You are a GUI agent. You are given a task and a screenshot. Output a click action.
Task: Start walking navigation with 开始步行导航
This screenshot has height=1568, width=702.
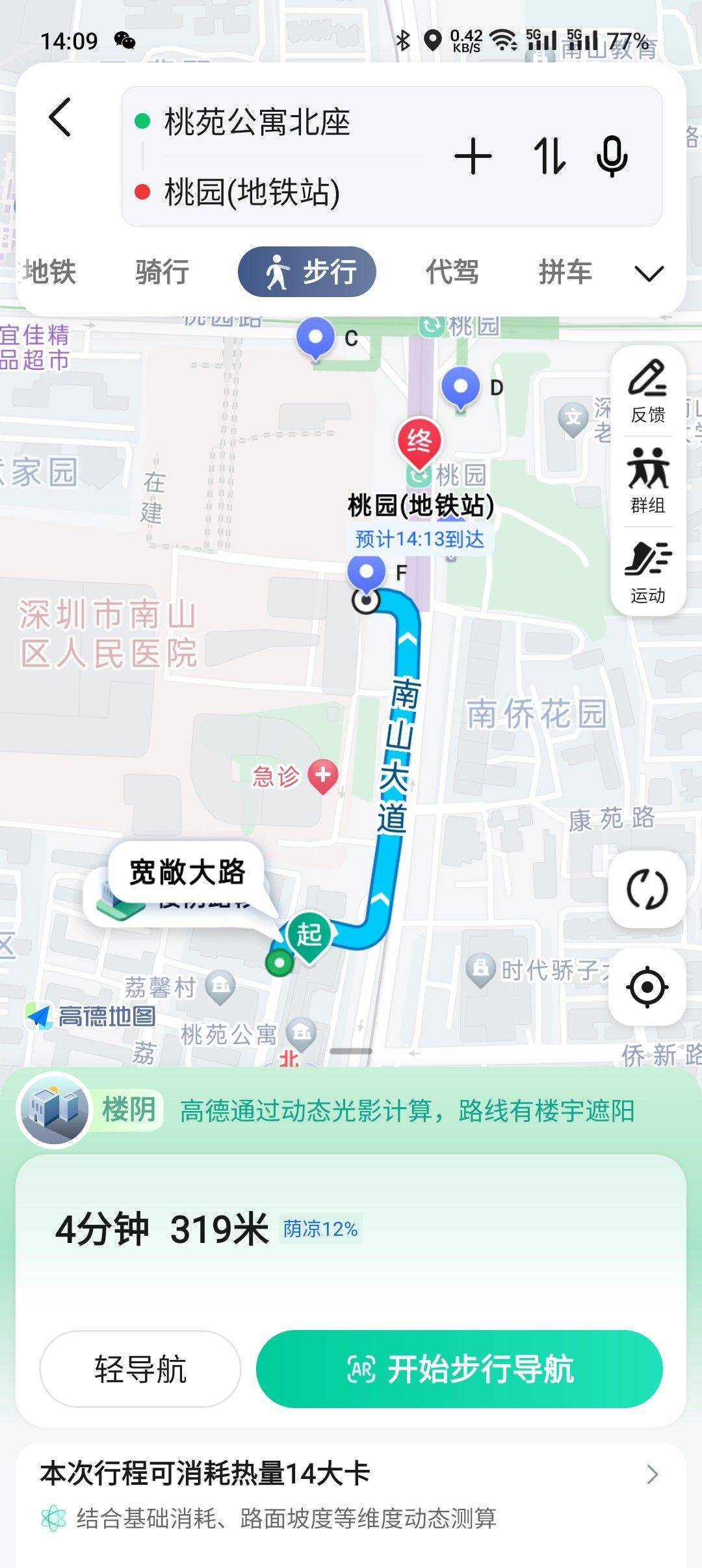click(460, 1368)
